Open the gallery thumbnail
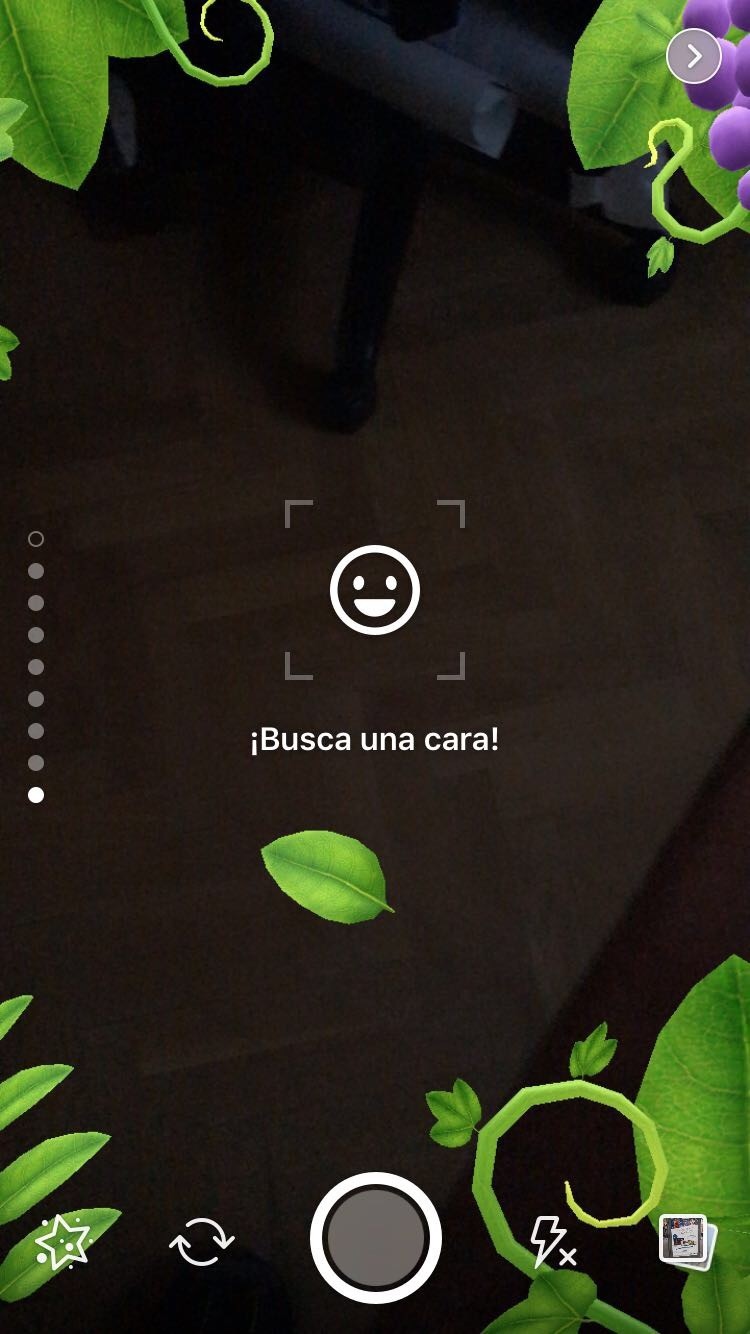The width and height of the screenshot is (750, 1334). pyautogui.click(x=687, y=1241)
